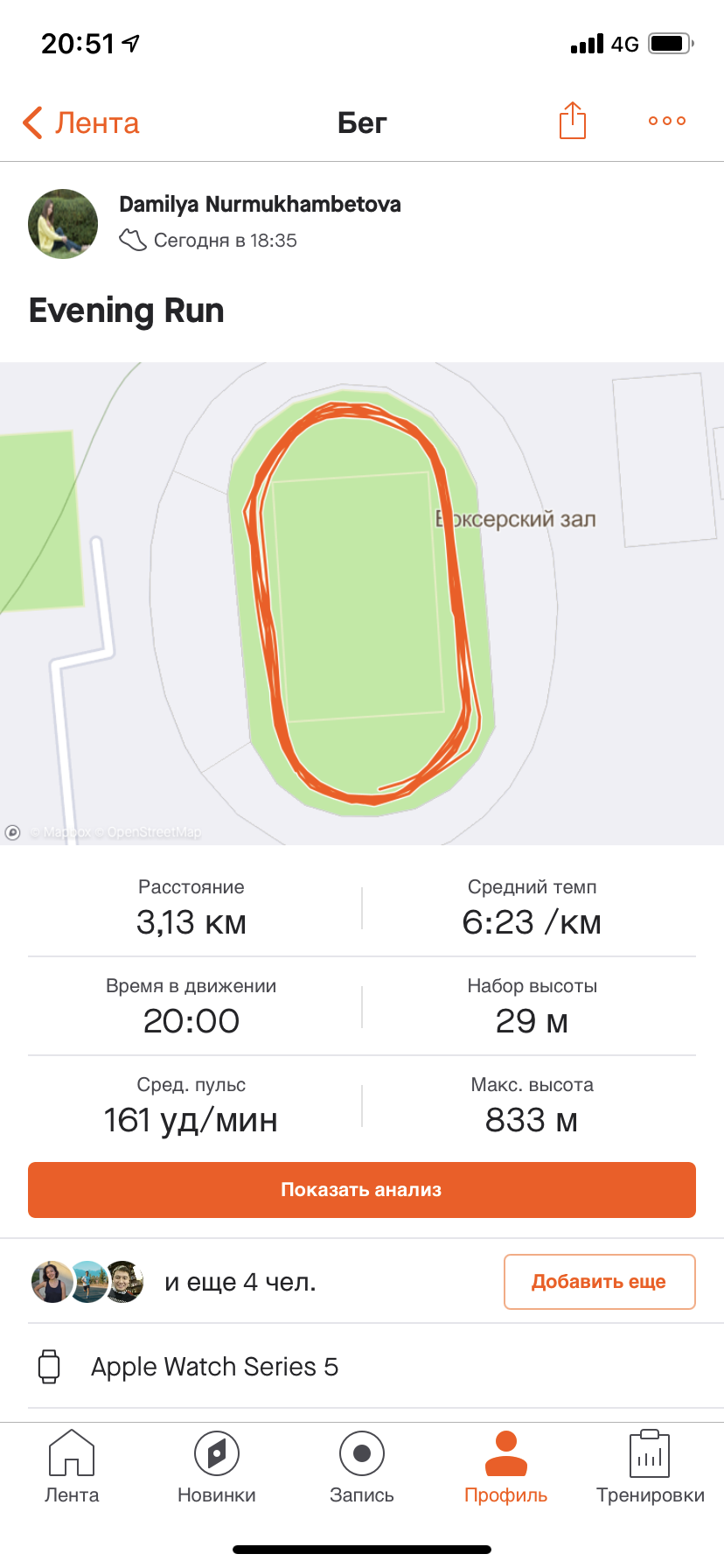The image size is (724, 1568).
Task: Open Apple Watch Series 5 device row
Action: [214, 1367]
